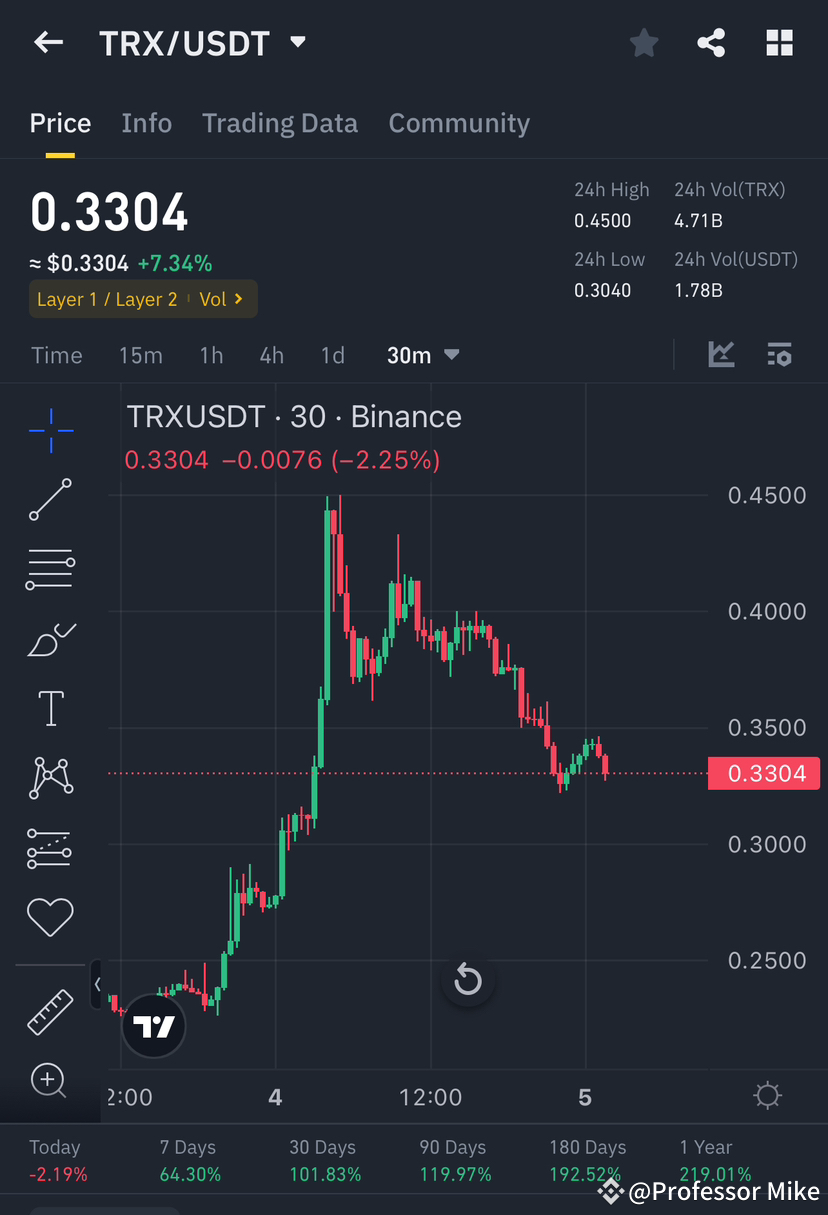Viewport: 828px width, 1215px height.
Task: Open the indicator settings icon
Action: pyautogui.click(x=779, y=354)
